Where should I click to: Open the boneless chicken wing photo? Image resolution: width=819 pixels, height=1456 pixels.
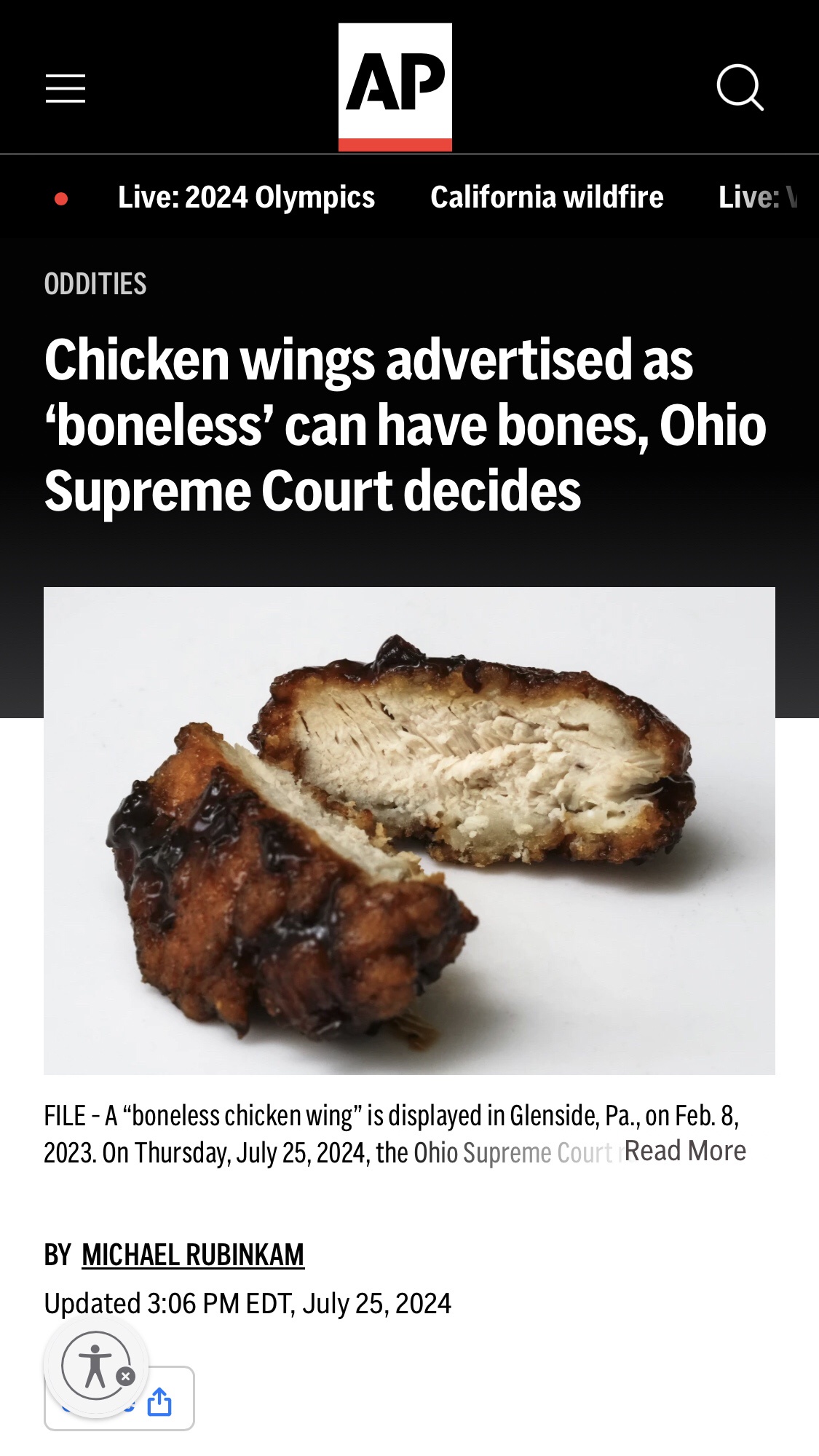point(409,830)
